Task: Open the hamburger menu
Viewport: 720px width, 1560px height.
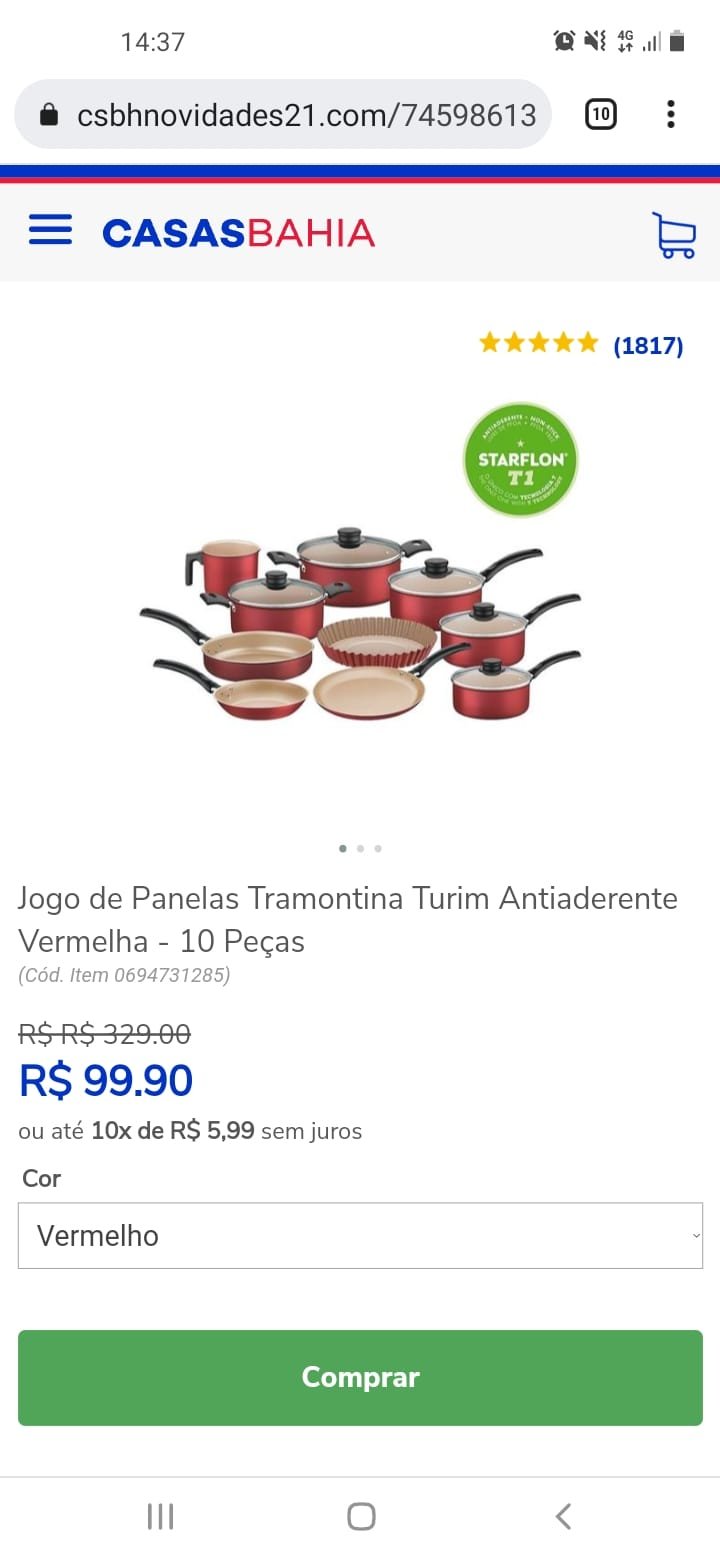Action: [x=50, y=230]
